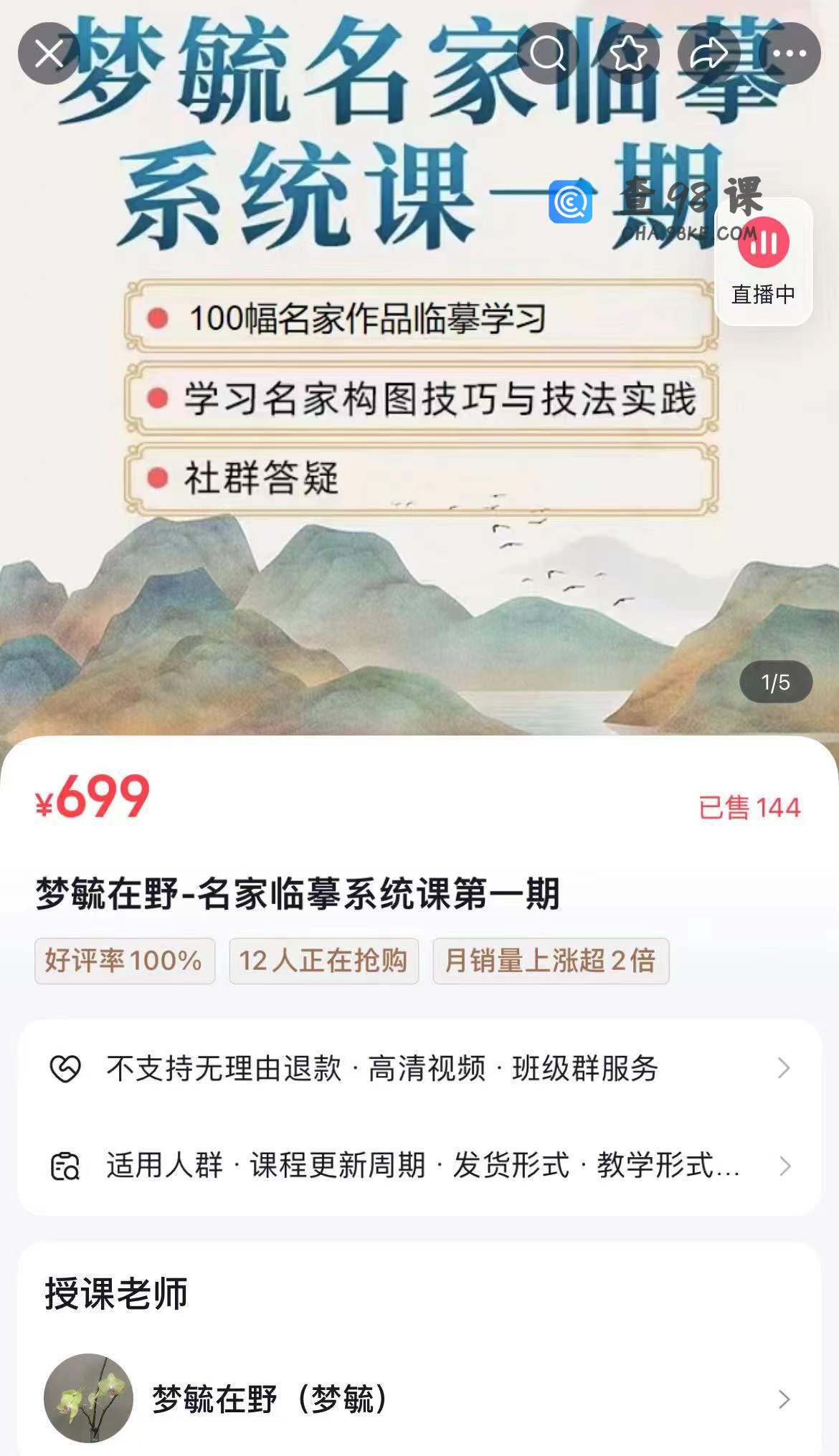Open the 直播中 live stream badge

coord(764,262)
